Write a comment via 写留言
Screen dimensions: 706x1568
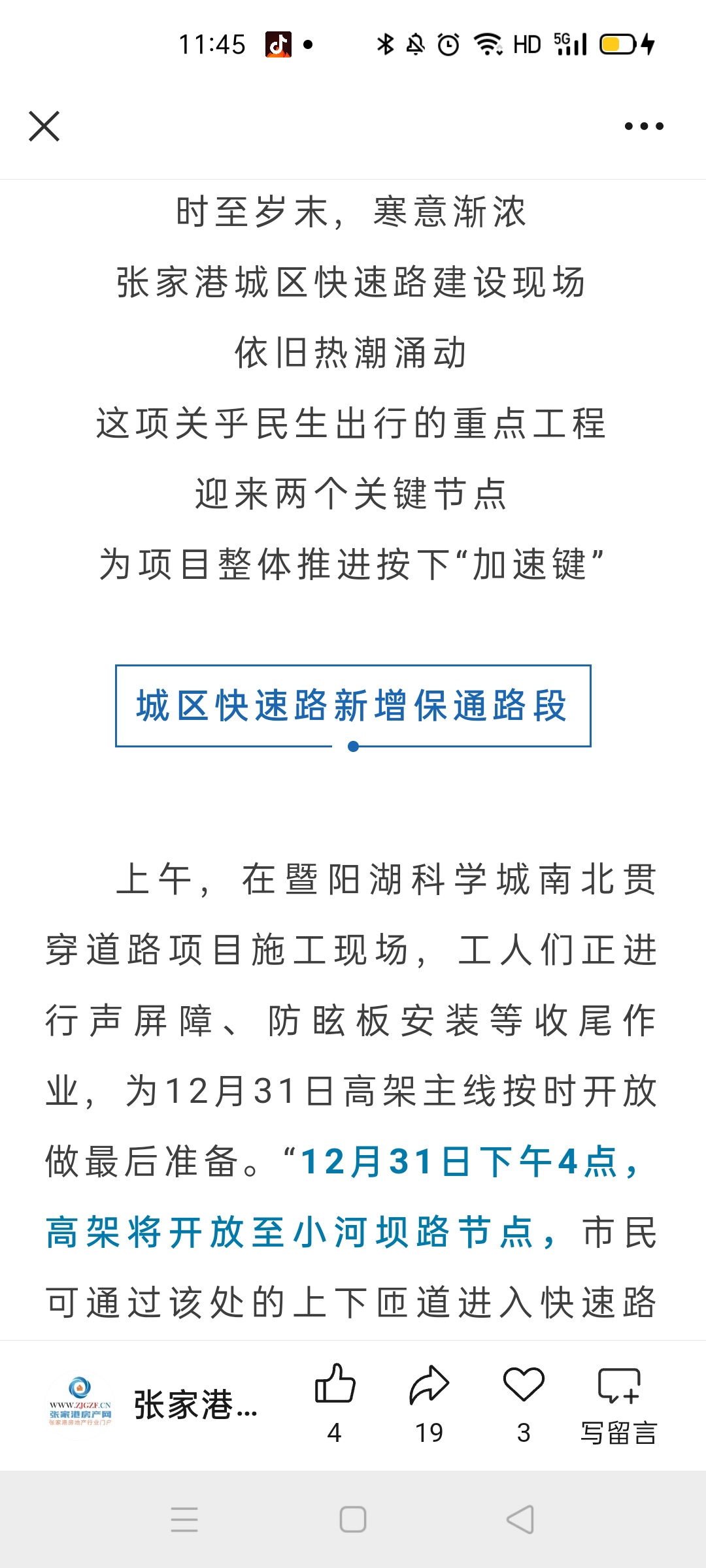tap(618, 1403)
